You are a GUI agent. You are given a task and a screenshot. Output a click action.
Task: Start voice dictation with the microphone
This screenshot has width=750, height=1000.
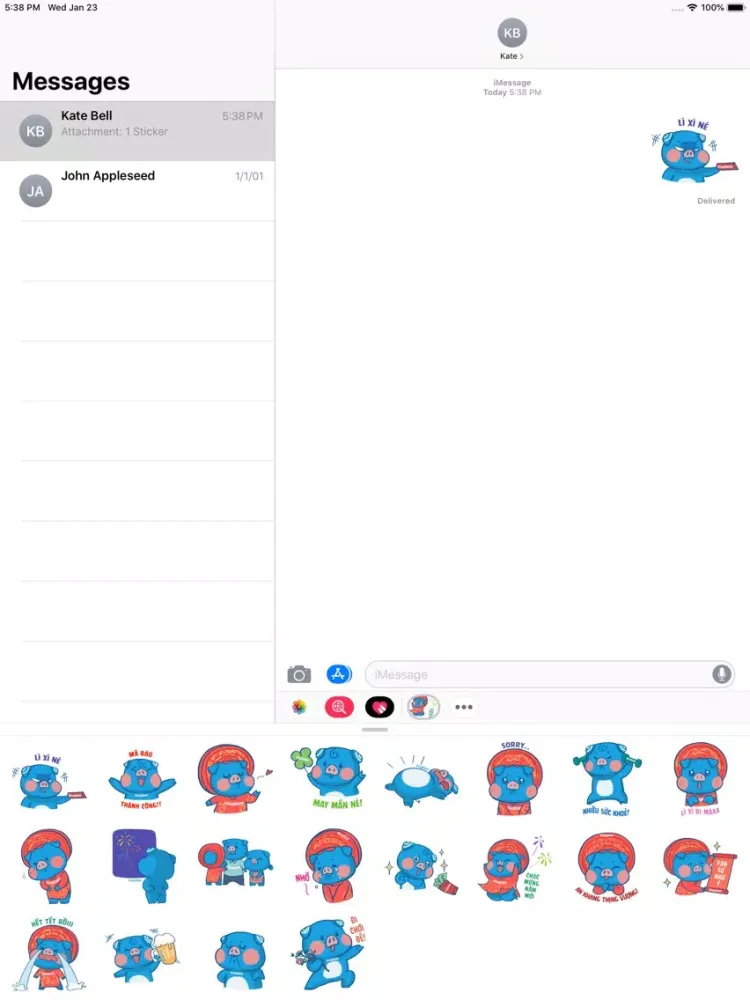coord(721,675)
